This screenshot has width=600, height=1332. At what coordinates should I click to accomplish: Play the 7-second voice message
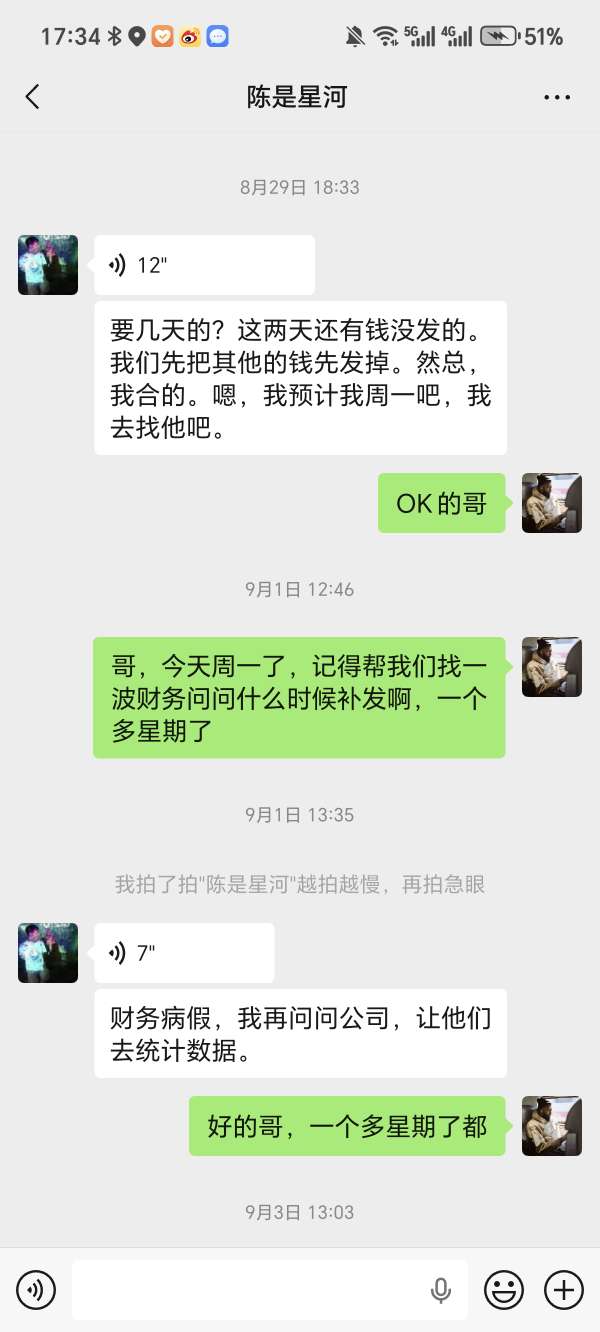coord(184,953)
